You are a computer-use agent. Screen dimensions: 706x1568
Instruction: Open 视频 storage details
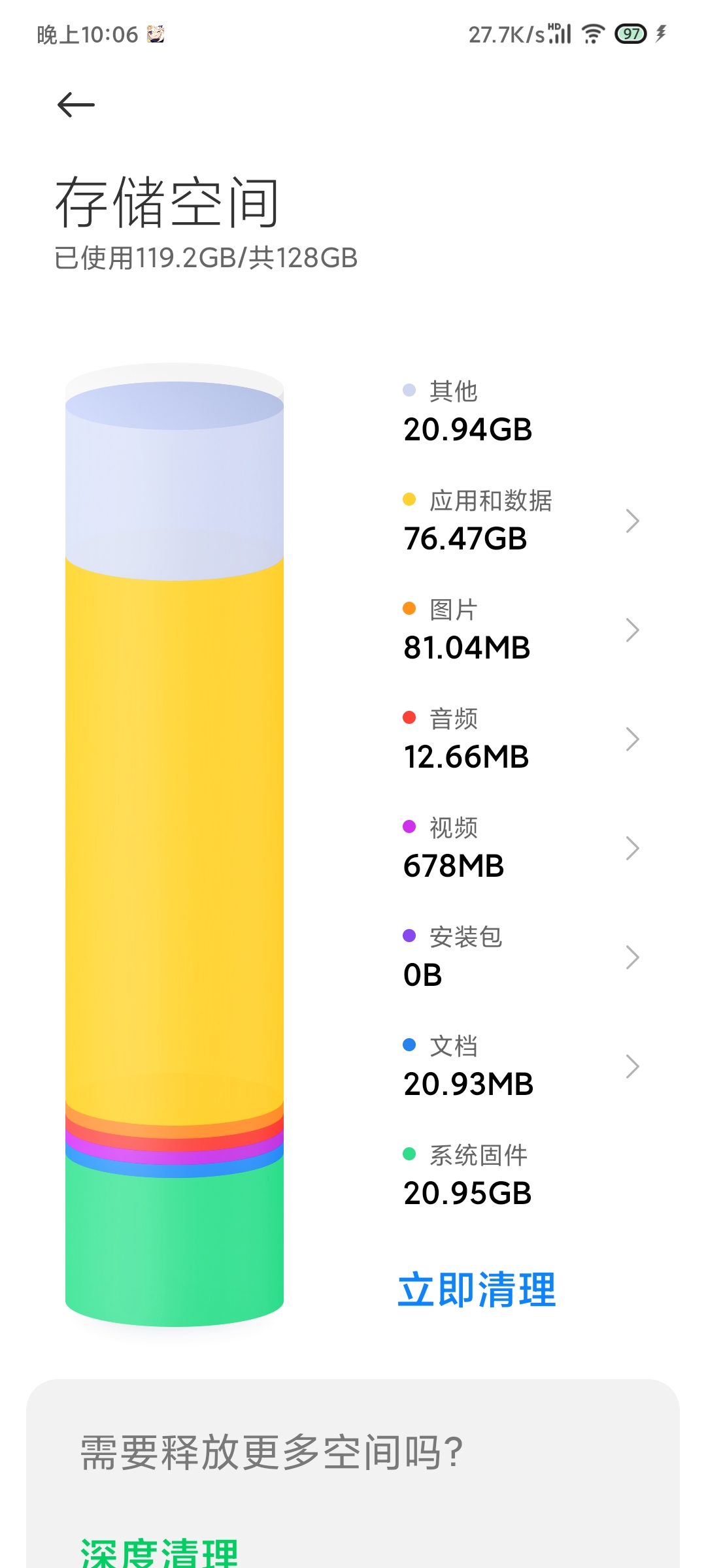(x=516, y=848)
